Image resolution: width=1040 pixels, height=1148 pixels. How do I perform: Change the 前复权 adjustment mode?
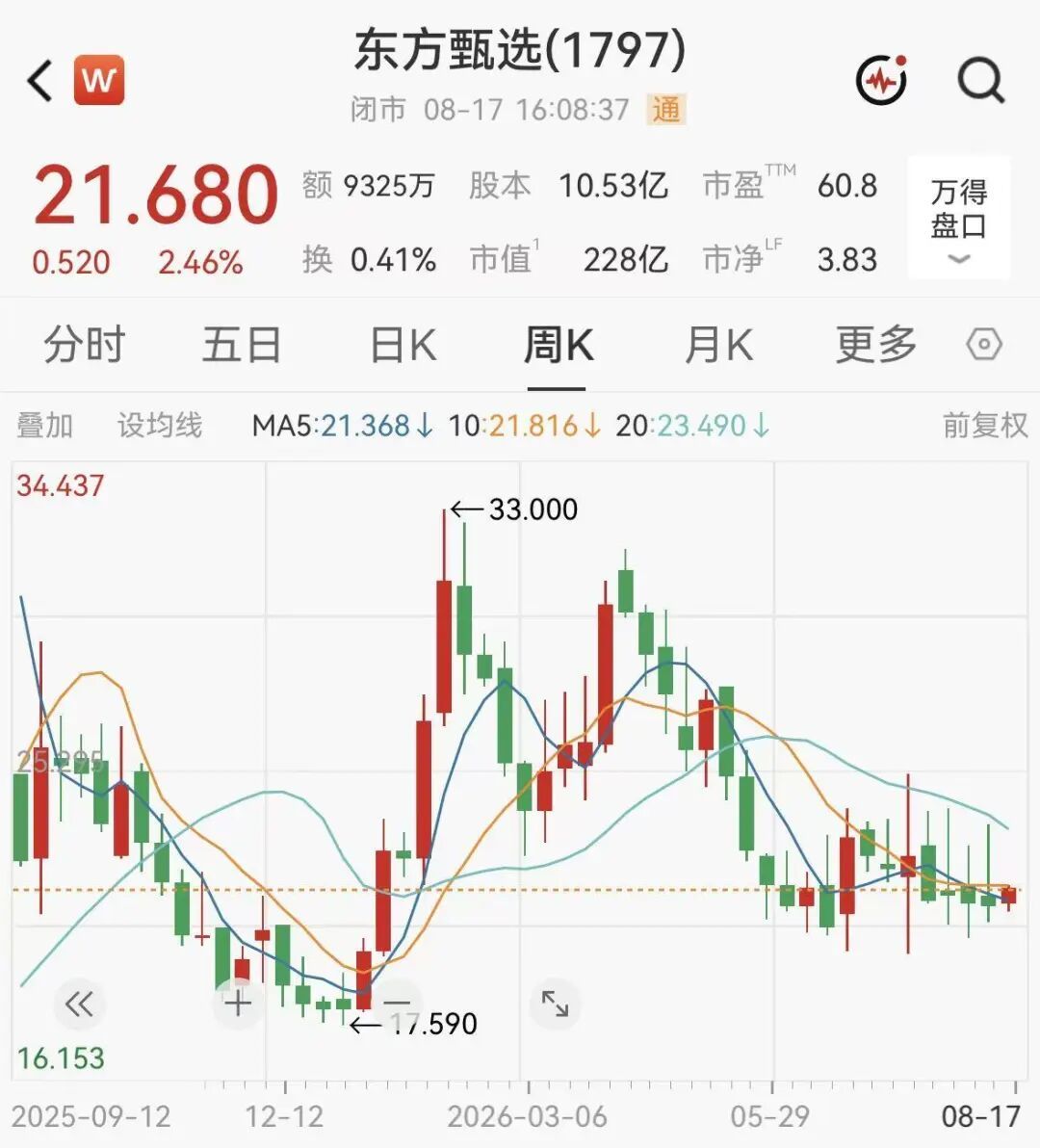click(985, 426)
